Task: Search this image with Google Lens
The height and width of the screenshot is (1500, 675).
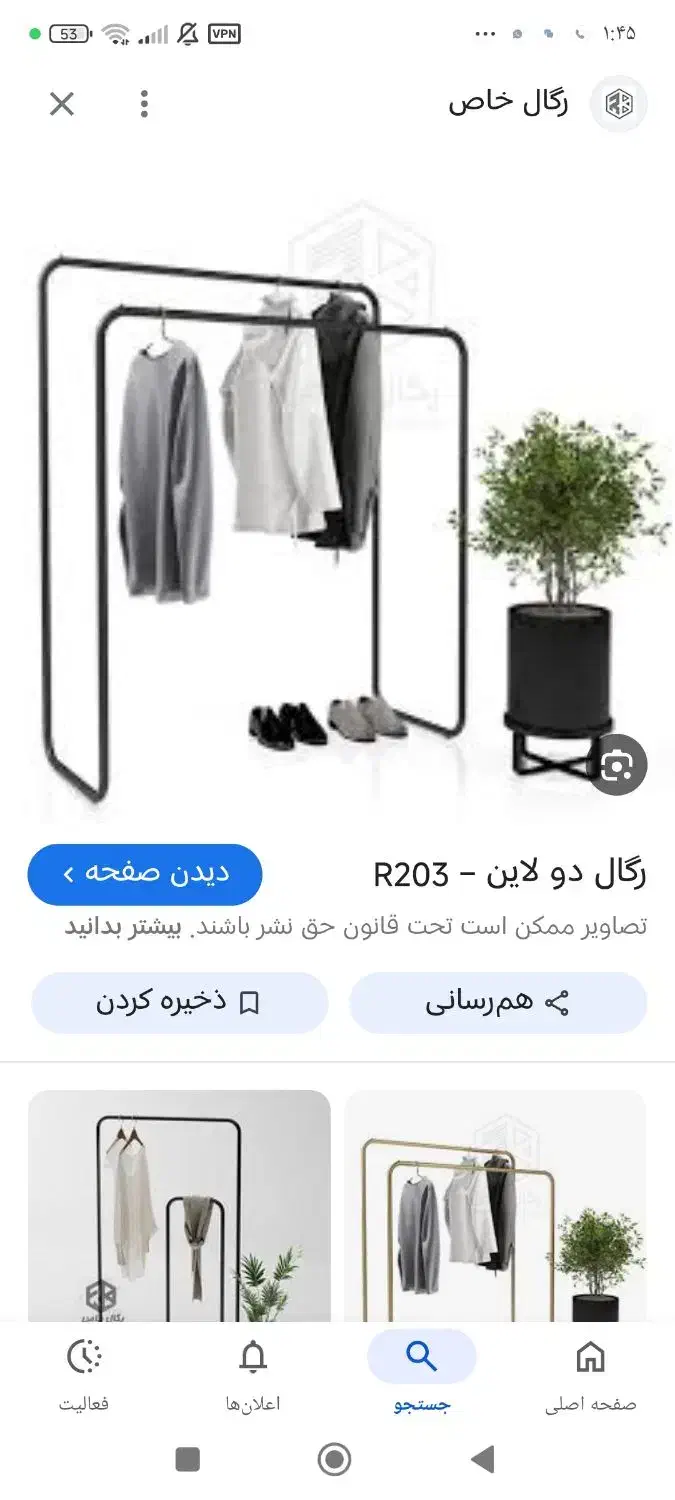Action: (617, 766)
